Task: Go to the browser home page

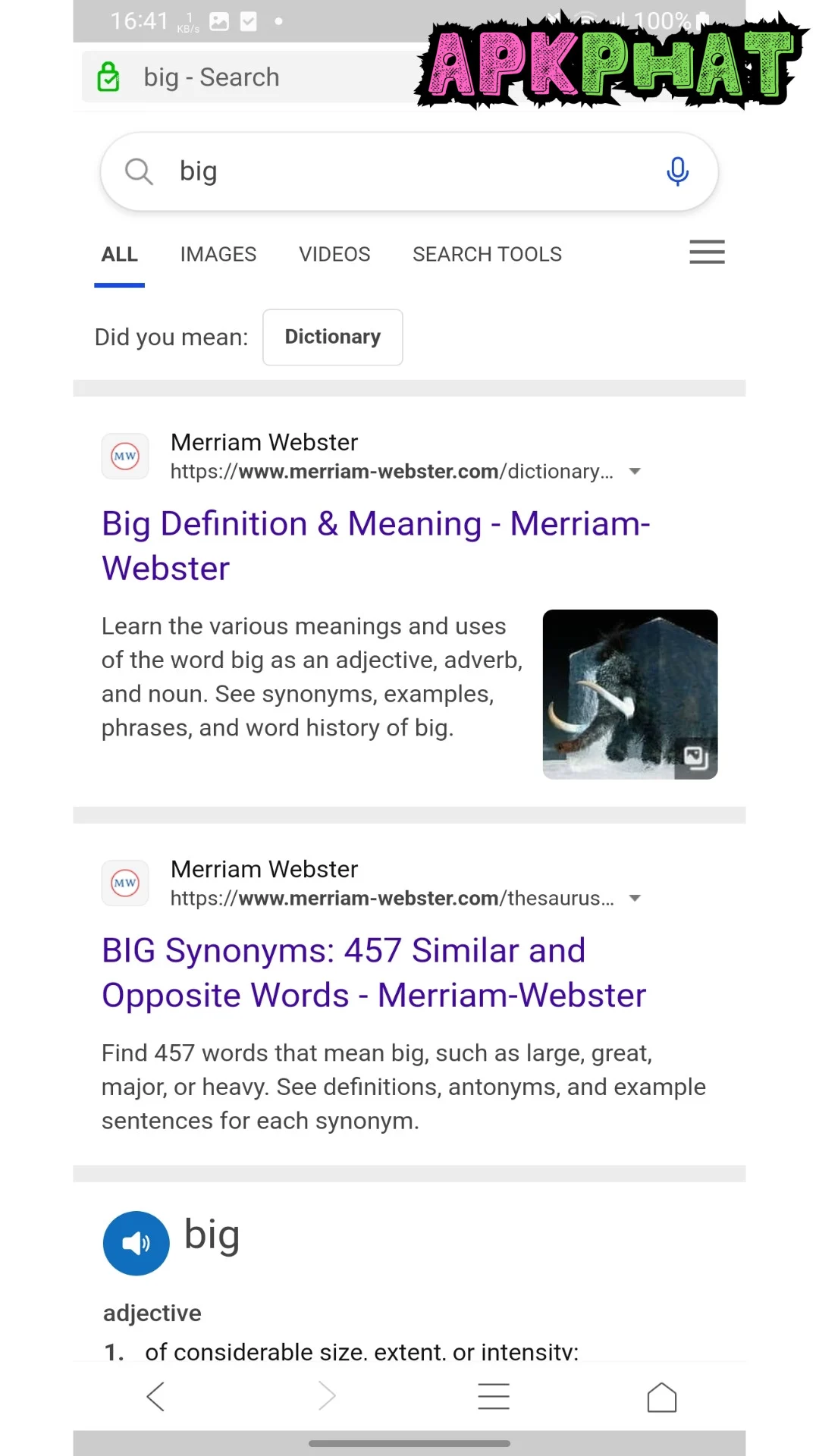Action: 661,1396
